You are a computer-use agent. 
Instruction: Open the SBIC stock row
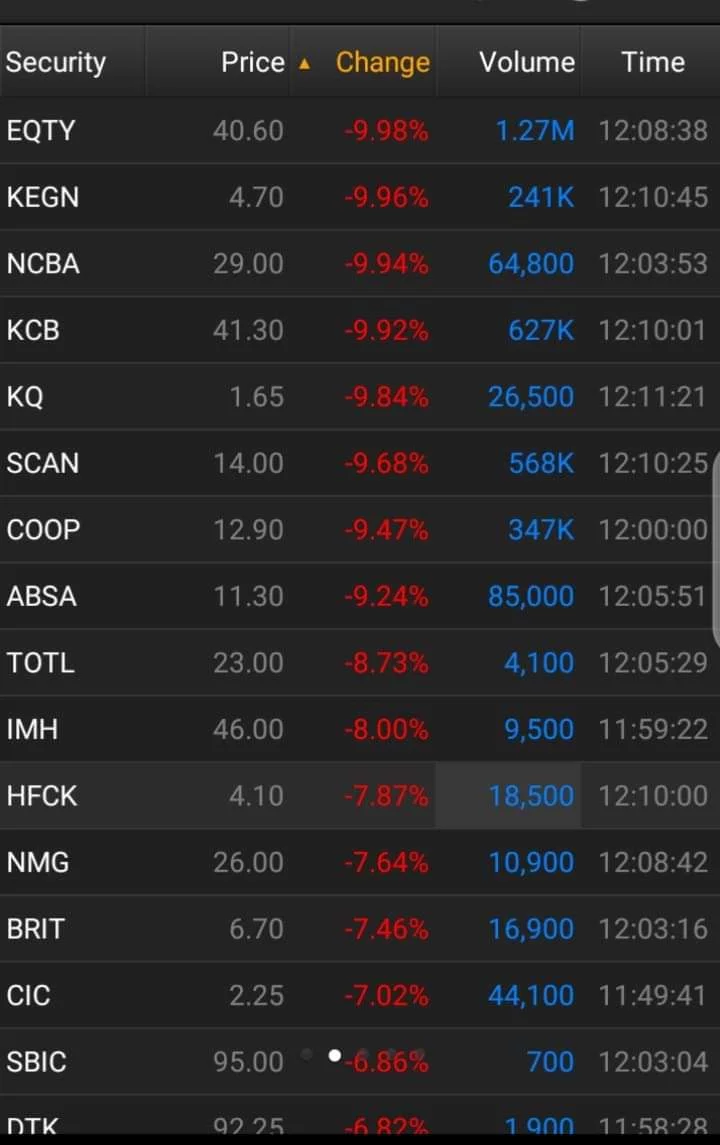pyautogui.click(x=37, y=1062)
